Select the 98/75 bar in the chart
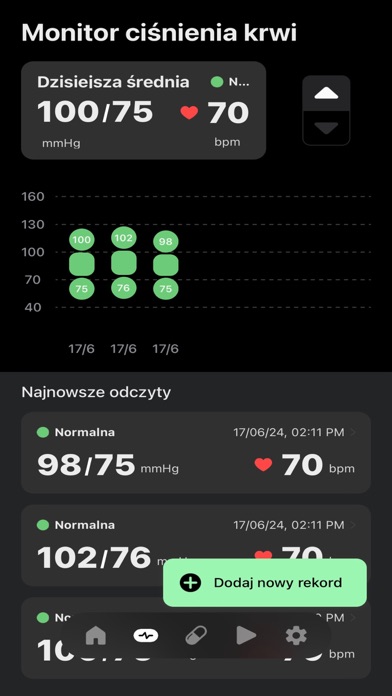 point(166,265)
